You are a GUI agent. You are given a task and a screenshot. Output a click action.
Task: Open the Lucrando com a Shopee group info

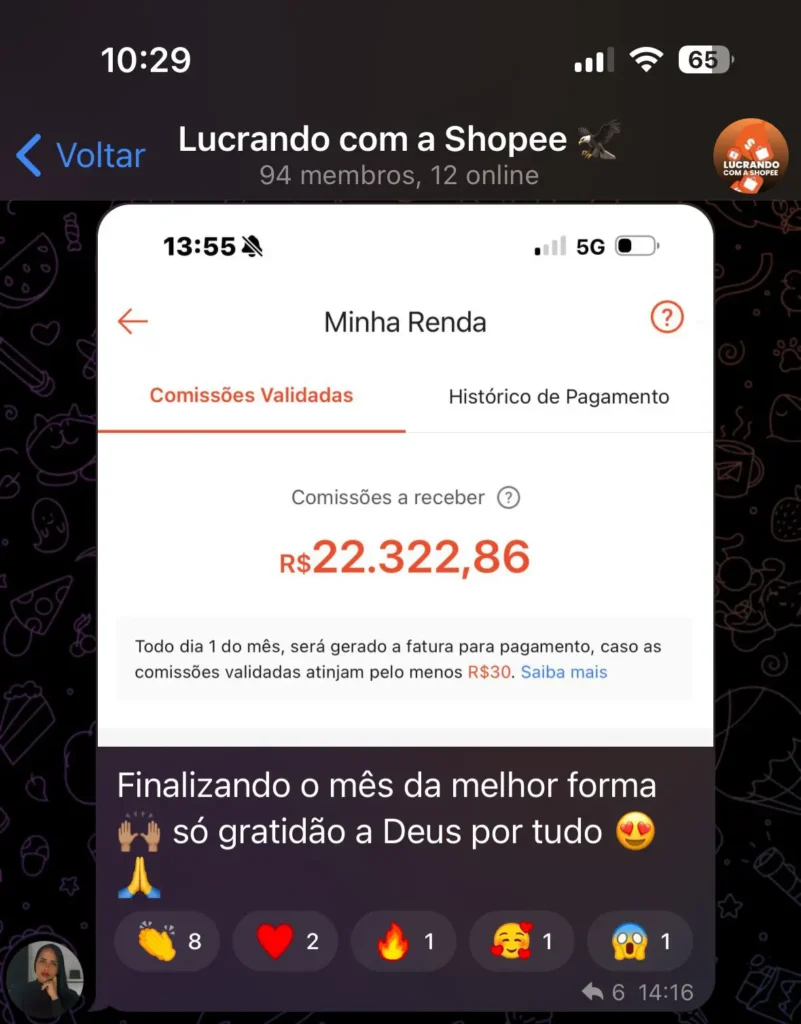[398, 155]
